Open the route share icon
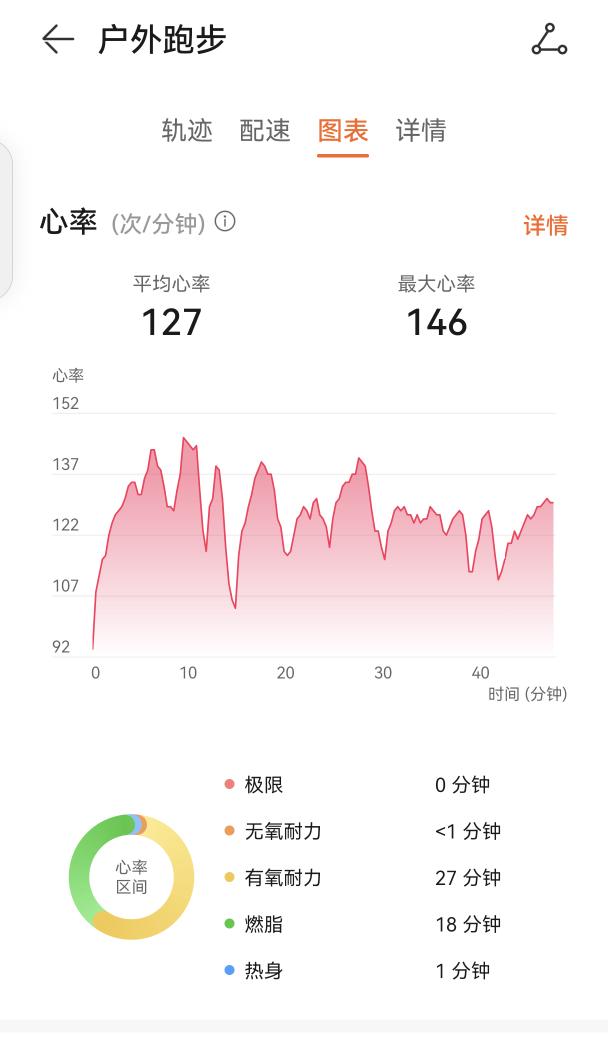The height and width of the screenshot is (1047, 608). [x=549, y=39]
